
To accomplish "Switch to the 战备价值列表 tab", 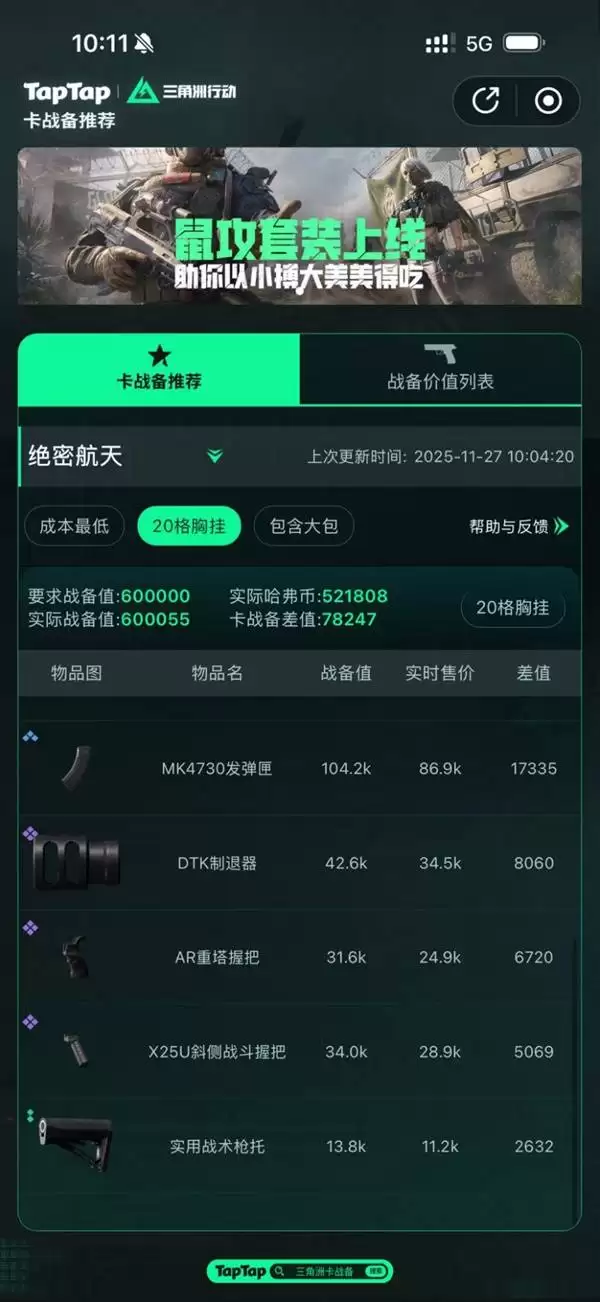I will [x=440, y=369].
